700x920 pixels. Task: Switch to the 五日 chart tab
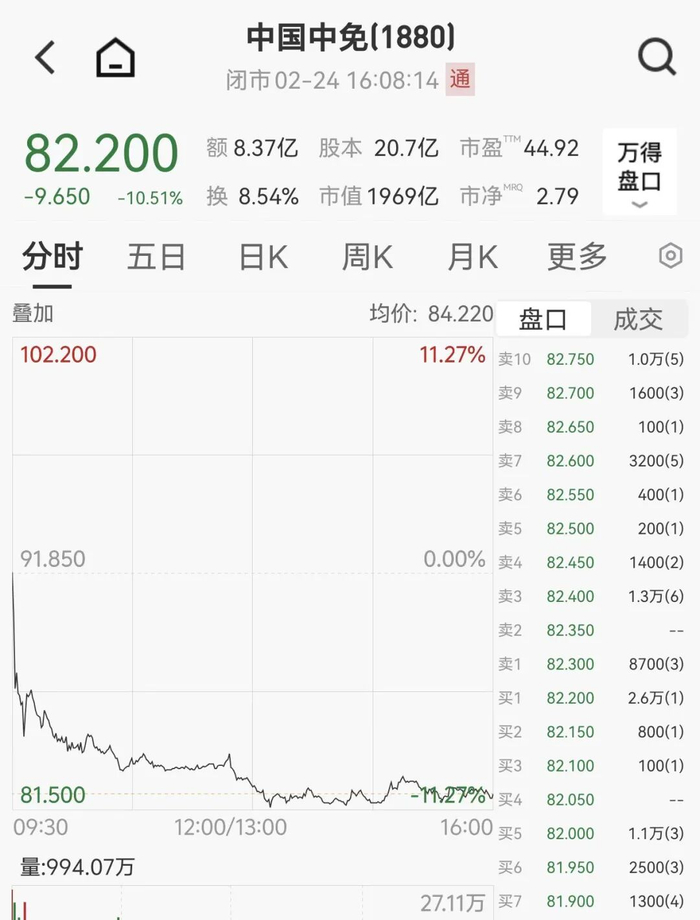156,257
